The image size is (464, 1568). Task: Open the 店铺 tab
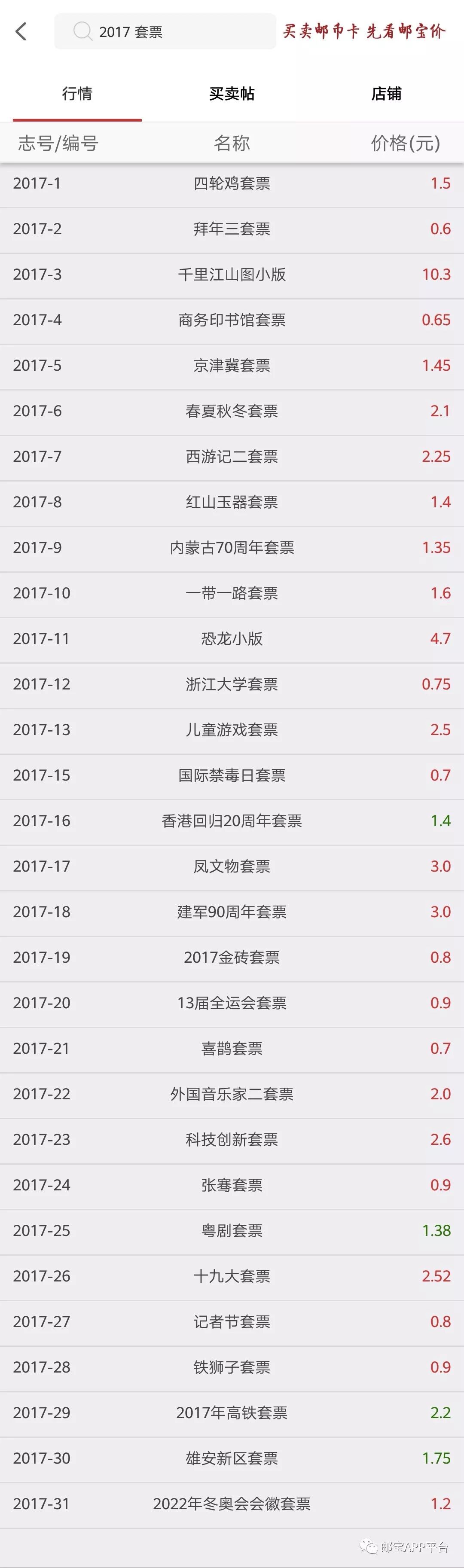click(x=386, y=94)
